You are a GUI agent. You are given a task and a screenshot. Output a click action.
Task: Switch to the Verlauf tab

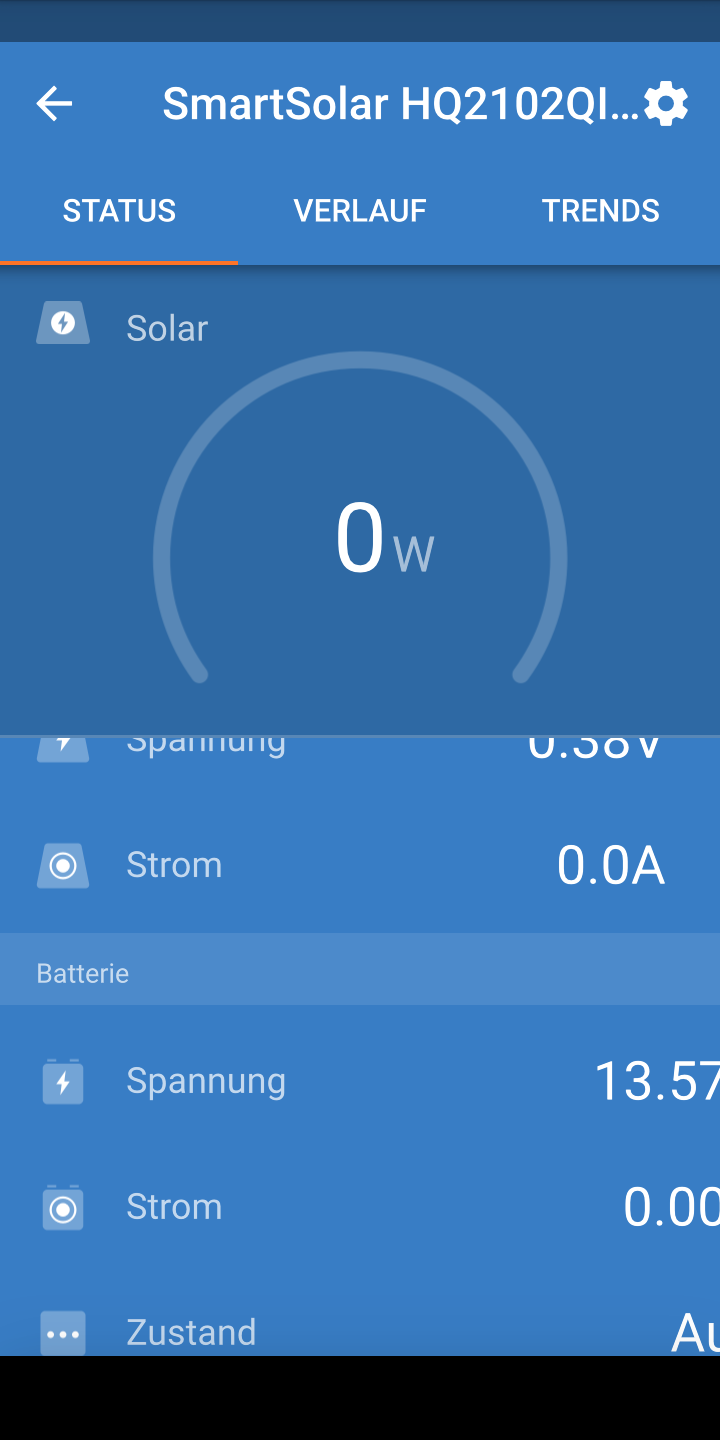pyautogui.click(x=360, y=211)
